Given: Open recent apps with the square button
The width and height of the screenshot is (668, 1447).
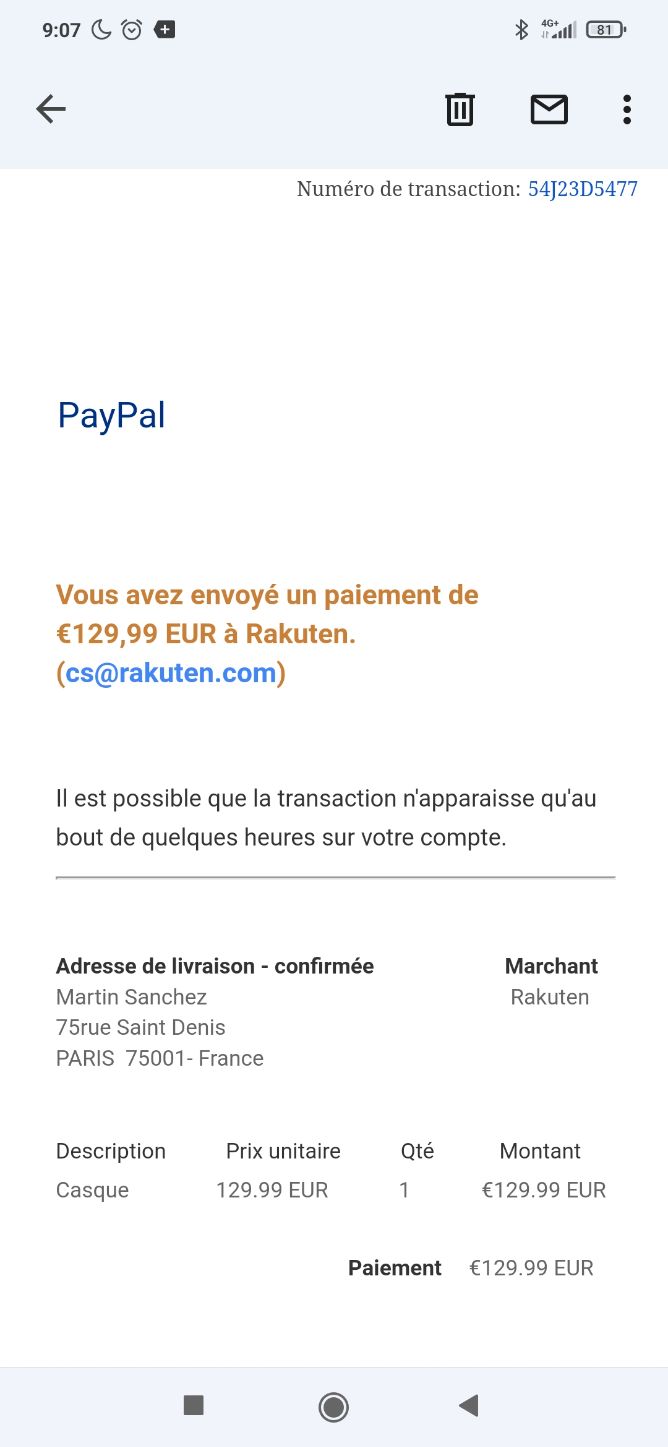Looking at the screenshot, I should pyautogui.click(x=194, y=1406).
